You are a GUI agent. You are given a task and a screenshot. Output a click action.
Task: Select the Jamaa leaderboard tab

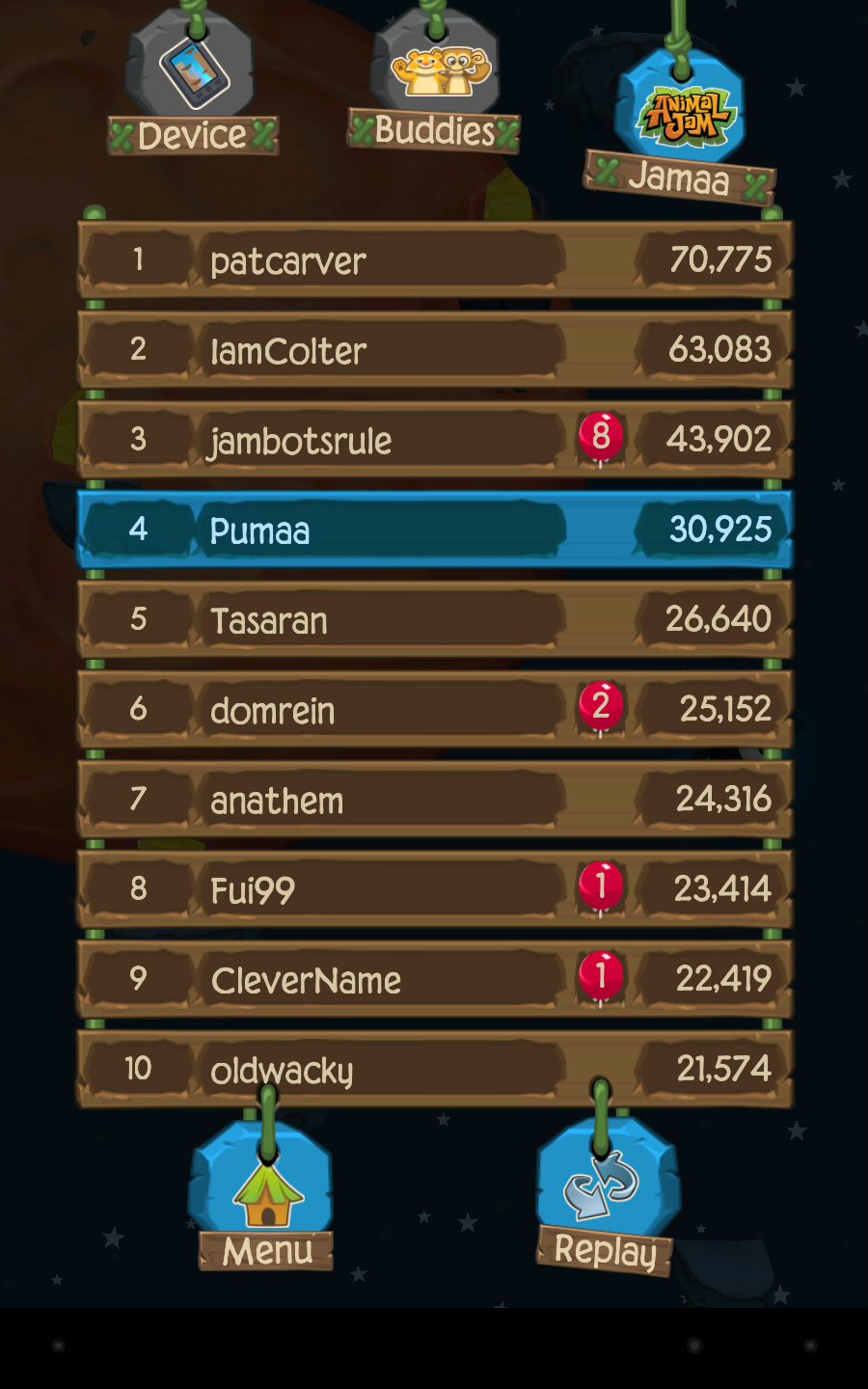(681, 125)
